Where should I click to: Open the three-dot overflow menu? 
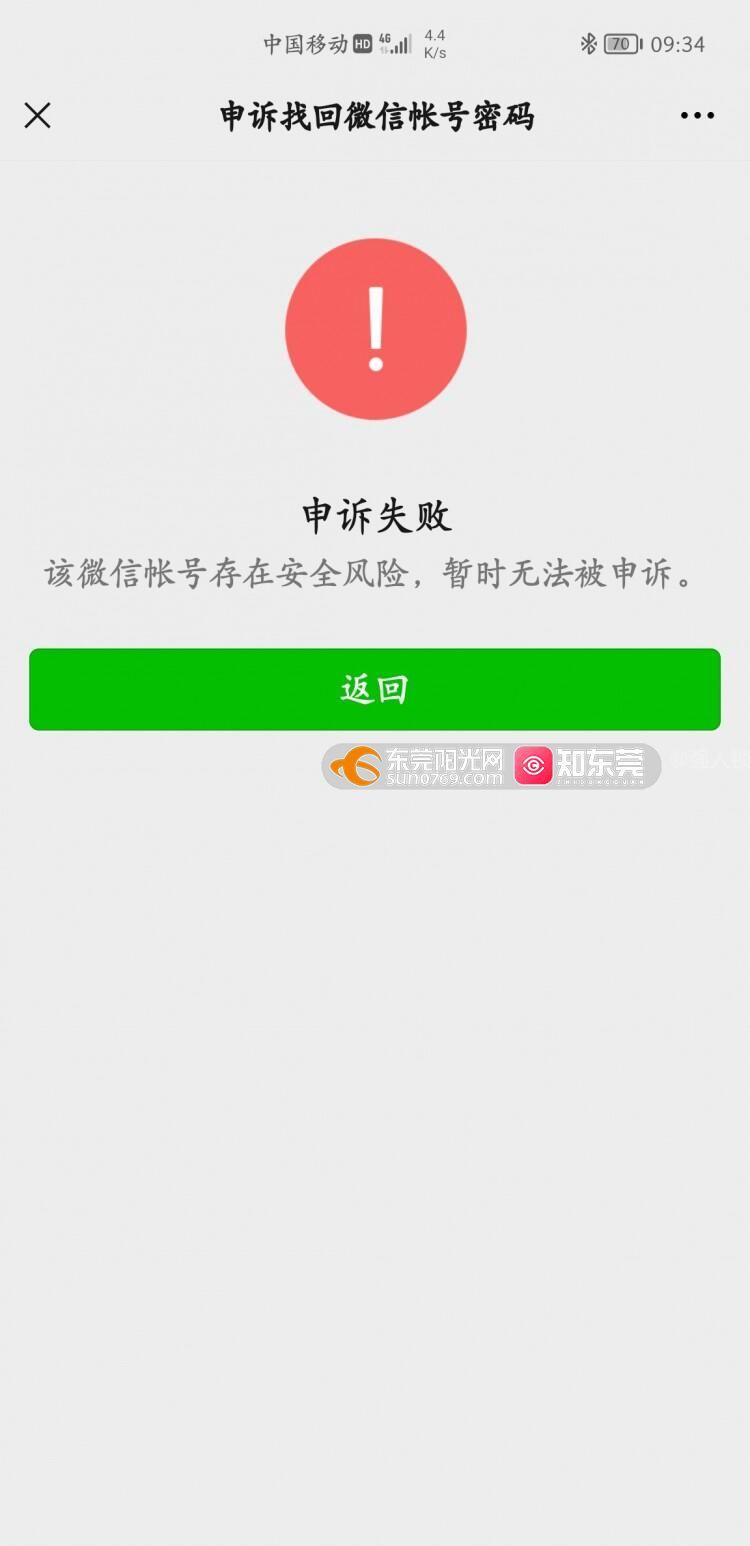[697, 116]
